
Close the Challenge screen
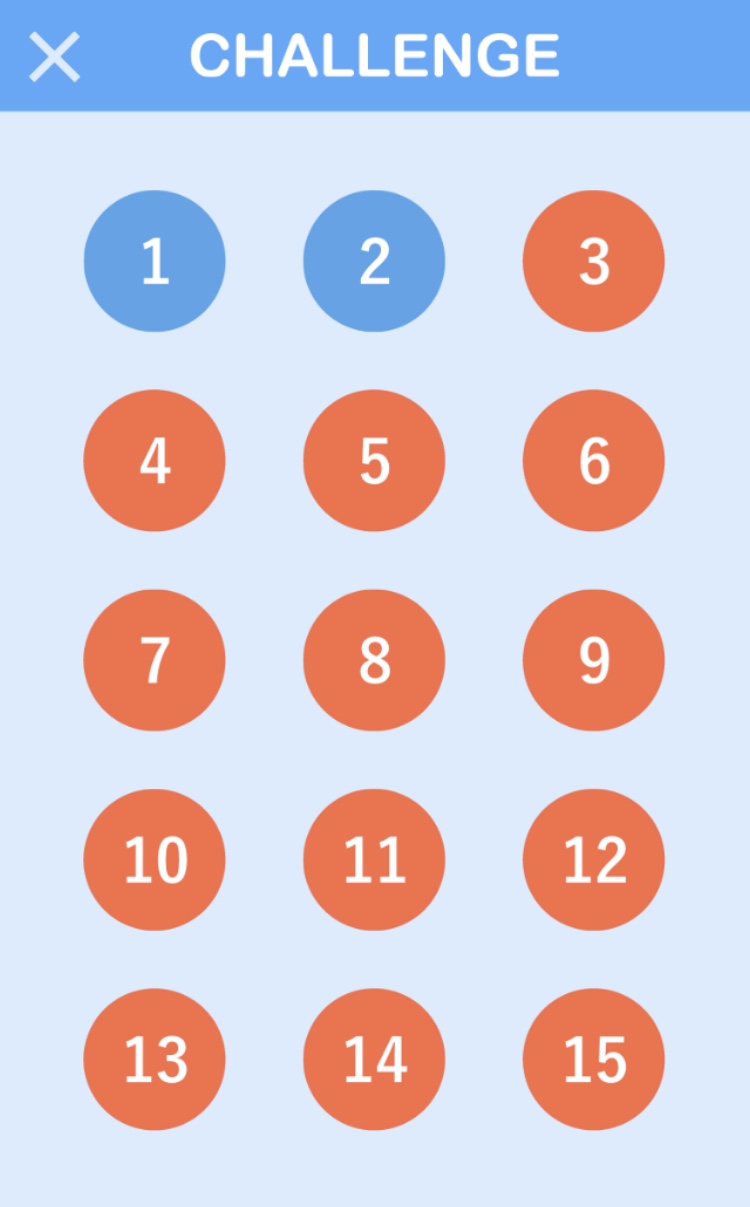[x=54, y=56]
